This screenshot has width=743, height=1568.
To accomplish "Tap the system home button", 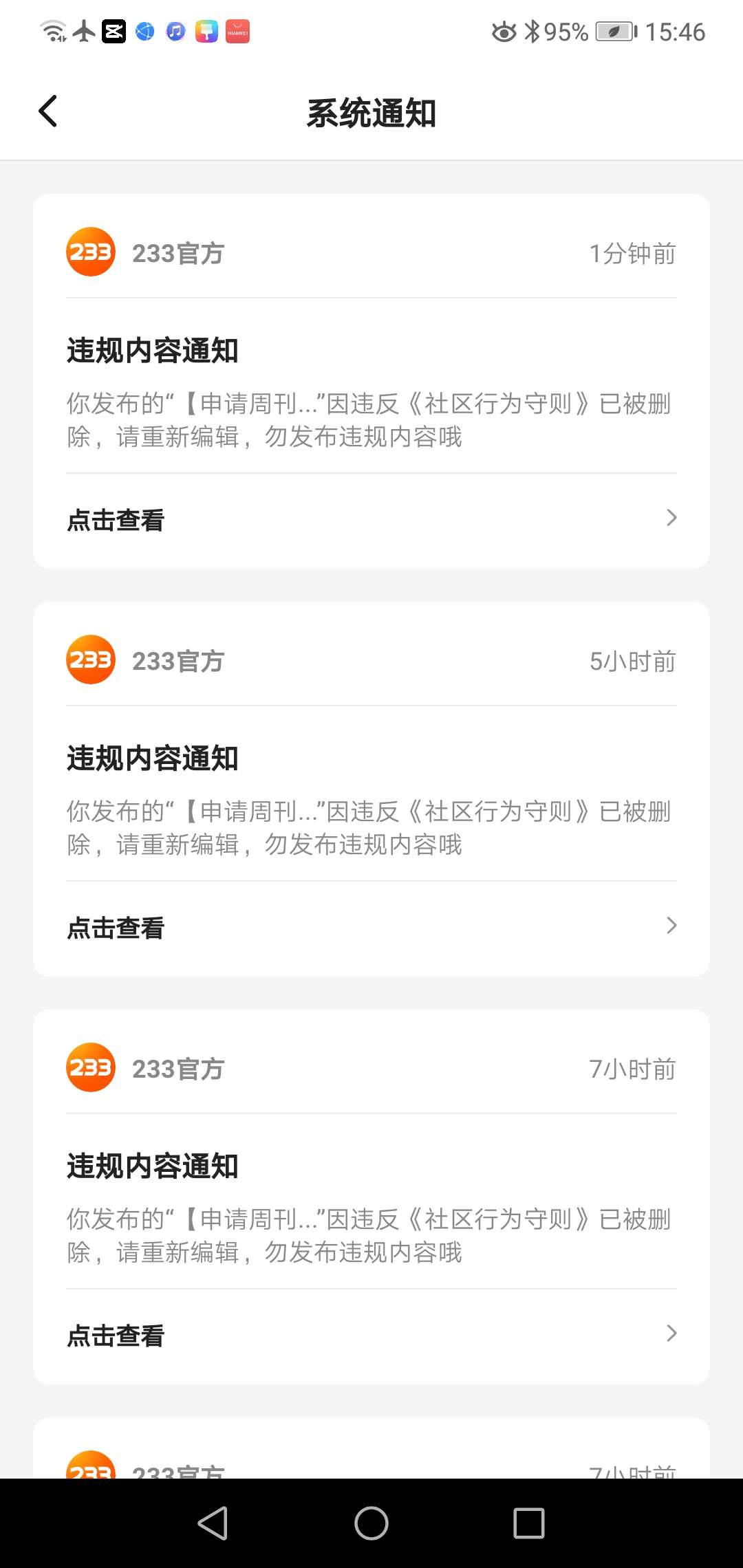I will [x=371, y=1523].
